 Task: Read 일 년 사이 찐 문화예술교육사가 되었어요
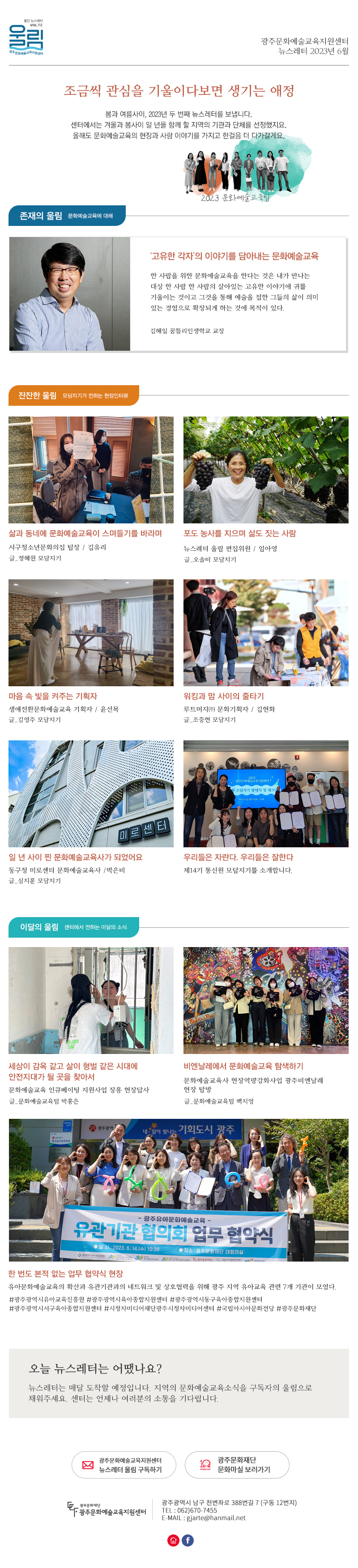76,857
